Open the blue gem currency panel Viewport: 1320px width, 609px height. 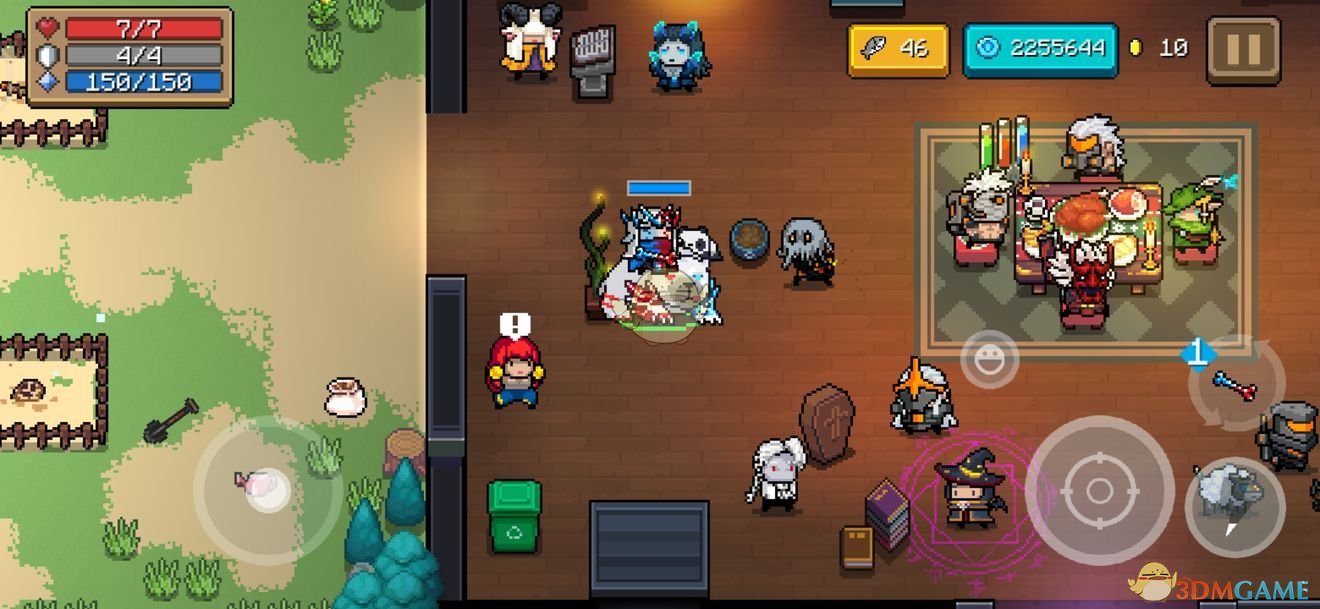tap(1040, 49)
